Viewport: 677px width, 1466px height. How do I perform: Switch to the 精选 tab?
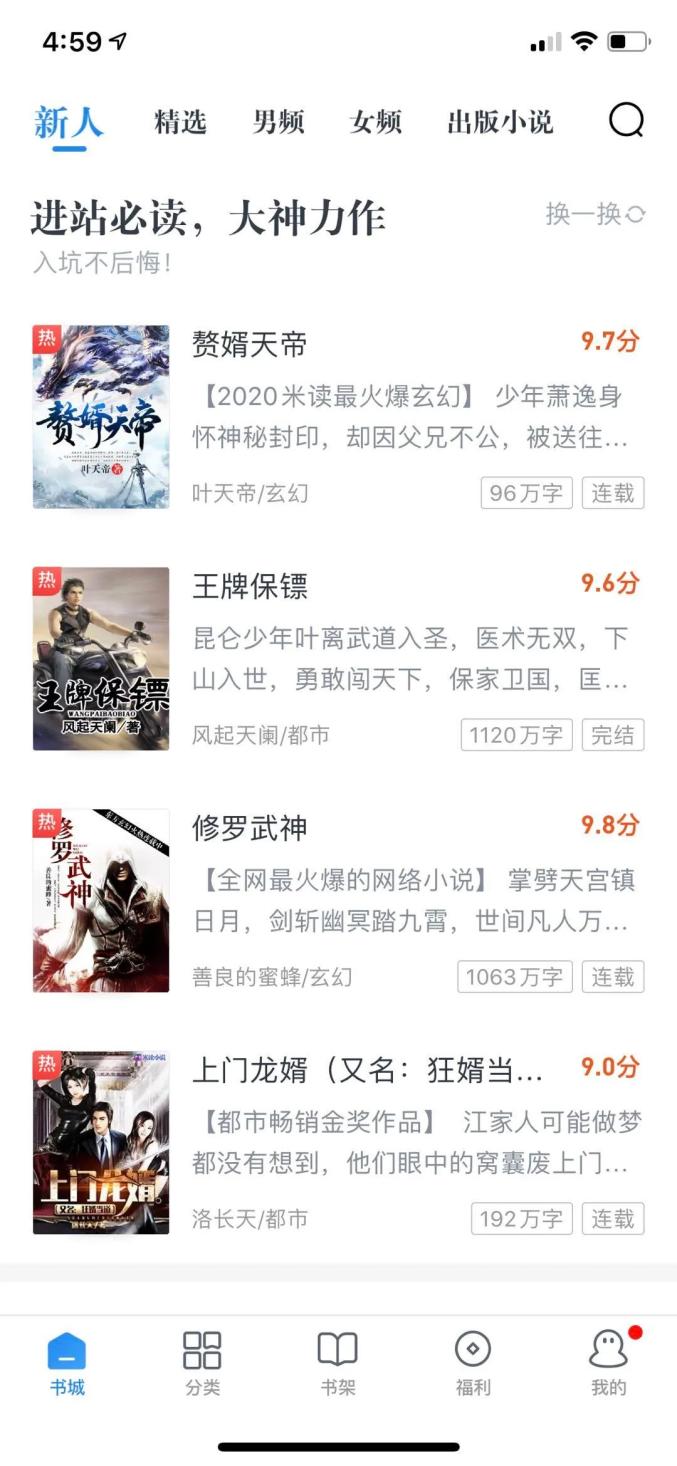pyautogui.click(x=180, y=122)
